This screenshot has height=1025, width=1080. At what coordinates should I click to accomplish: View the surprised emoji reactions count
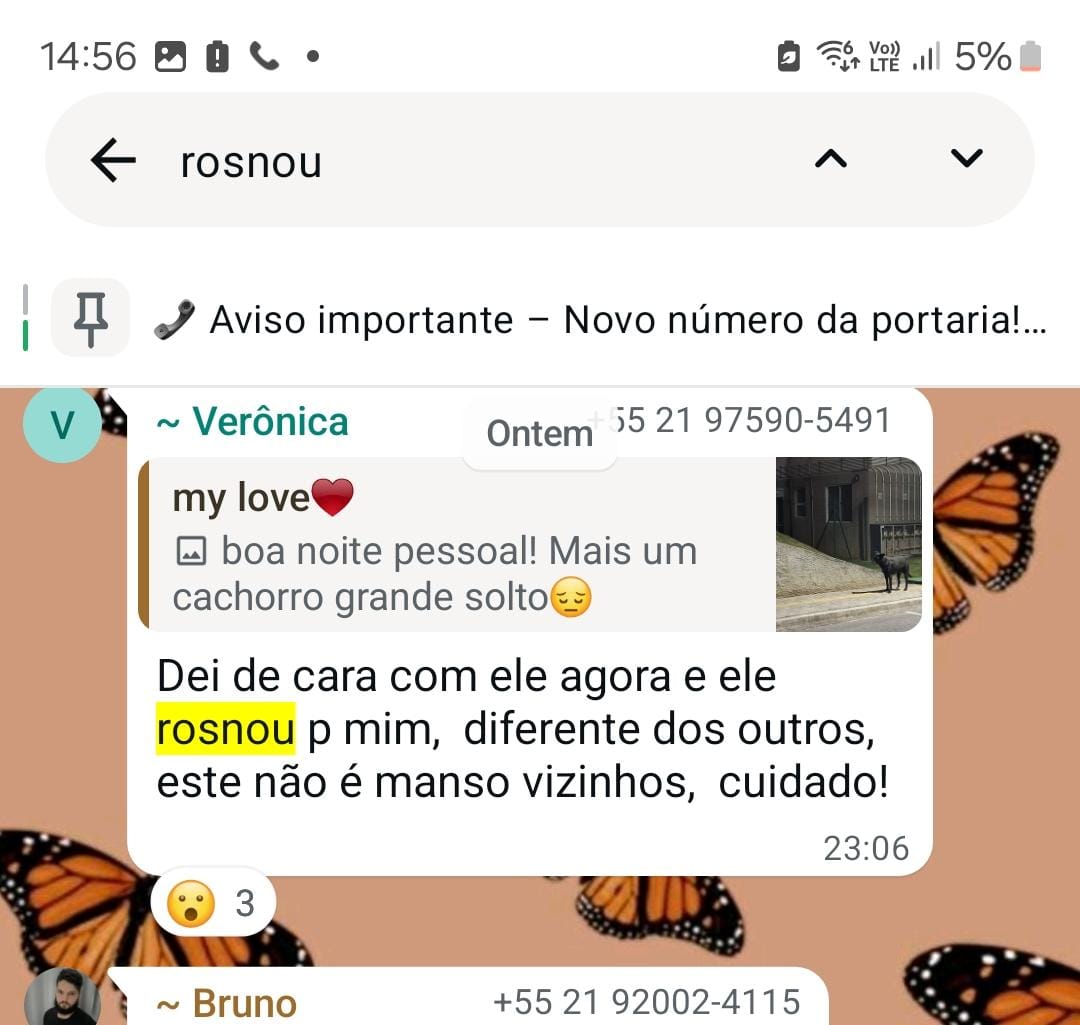coord(213,905)
